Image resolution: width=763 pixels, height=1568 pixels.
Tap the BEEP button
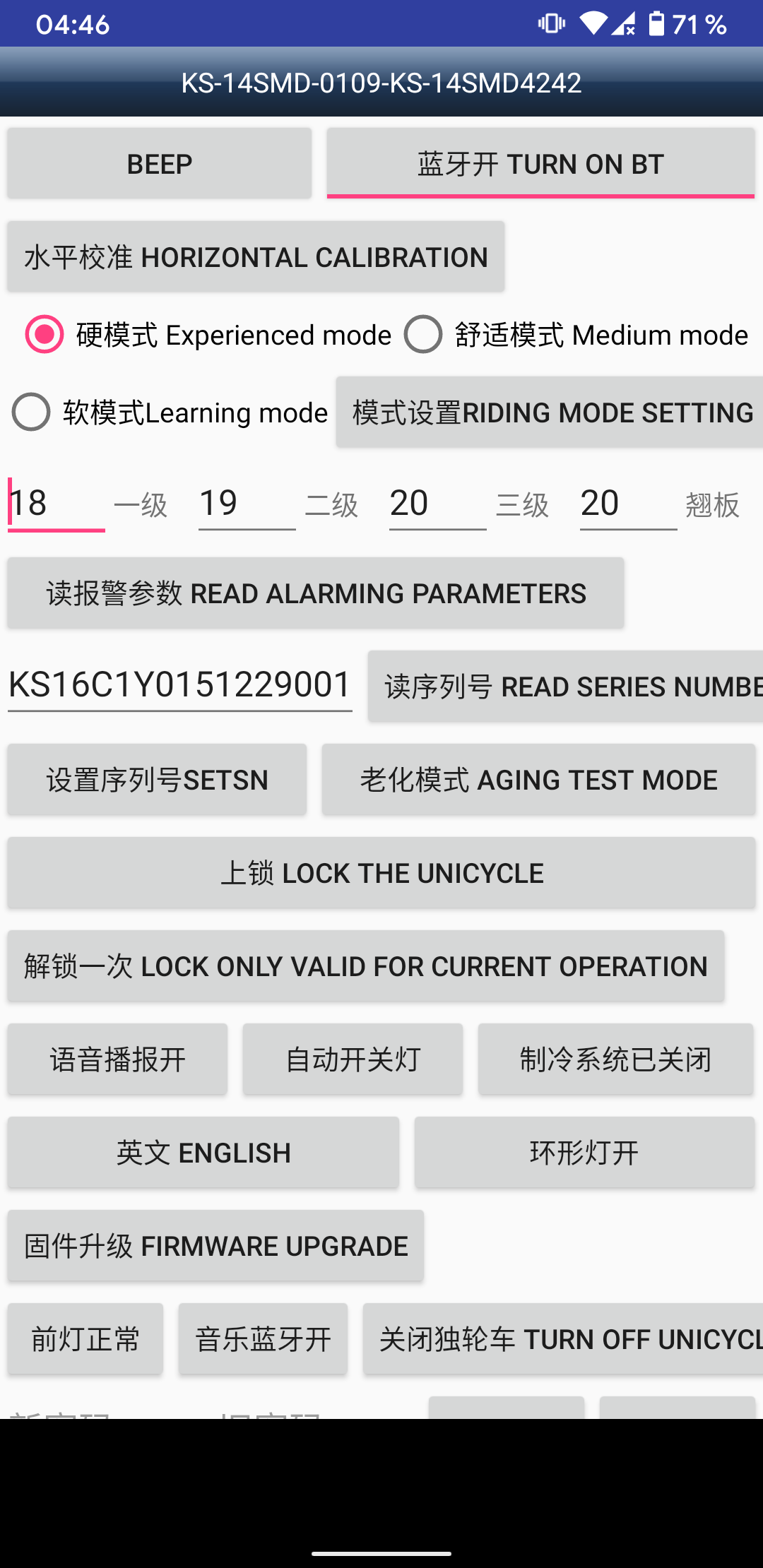click(x=159, y=163)
